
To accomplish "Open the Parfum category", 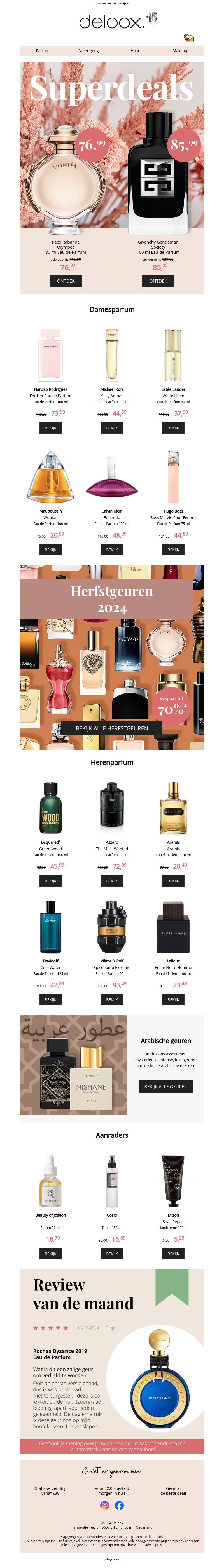I will [x=43, y=50].
